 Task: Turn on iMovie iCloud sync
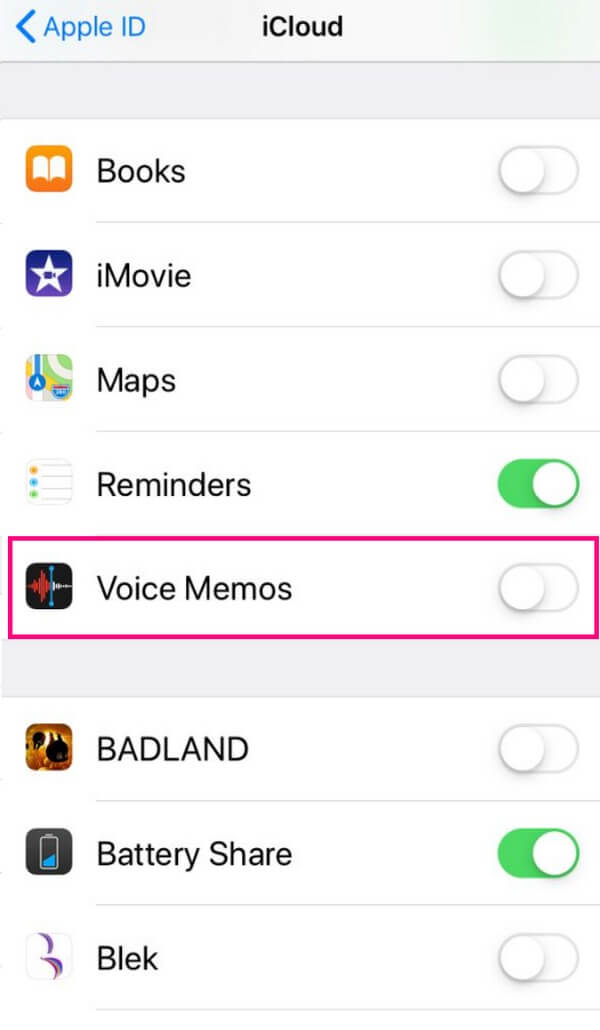(538, 275)
